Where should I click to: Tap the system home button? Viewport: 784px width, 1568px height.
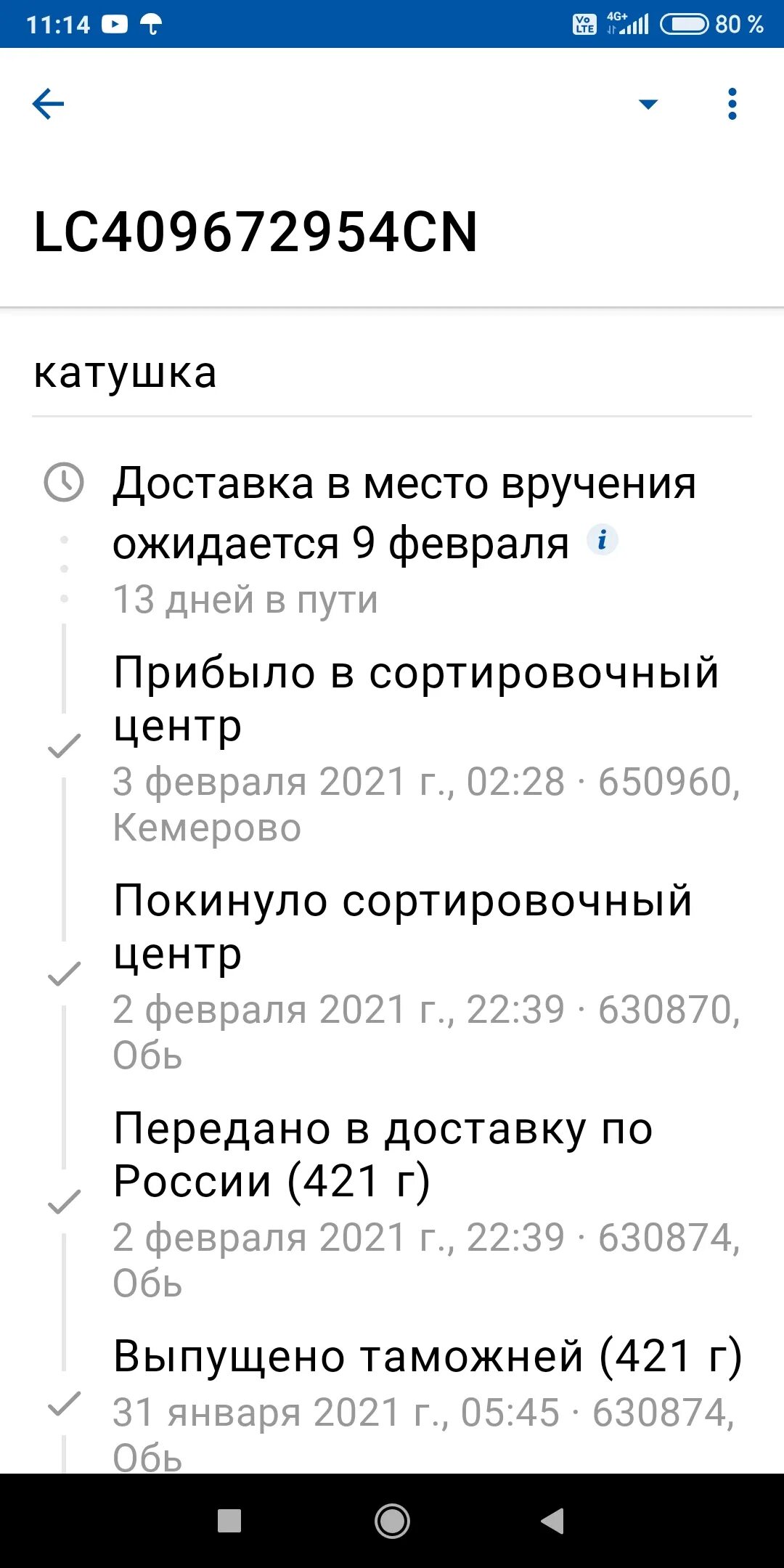click(392, 1521)
